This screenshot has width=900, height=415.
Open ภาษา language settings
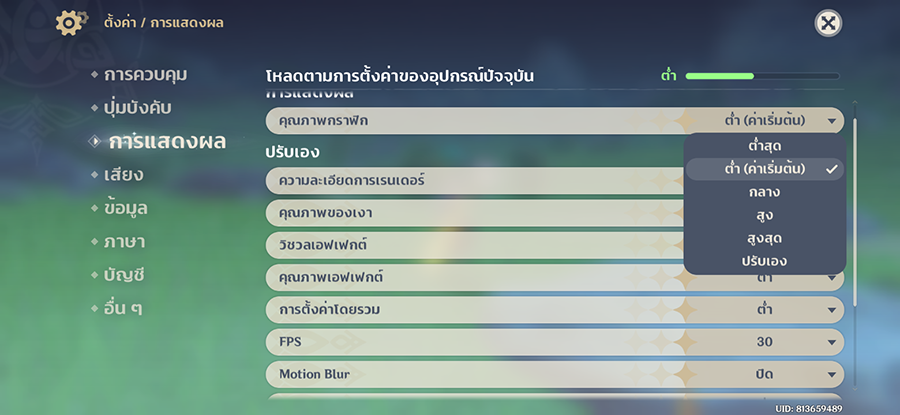pyautogui.click(x=124, y=241)
